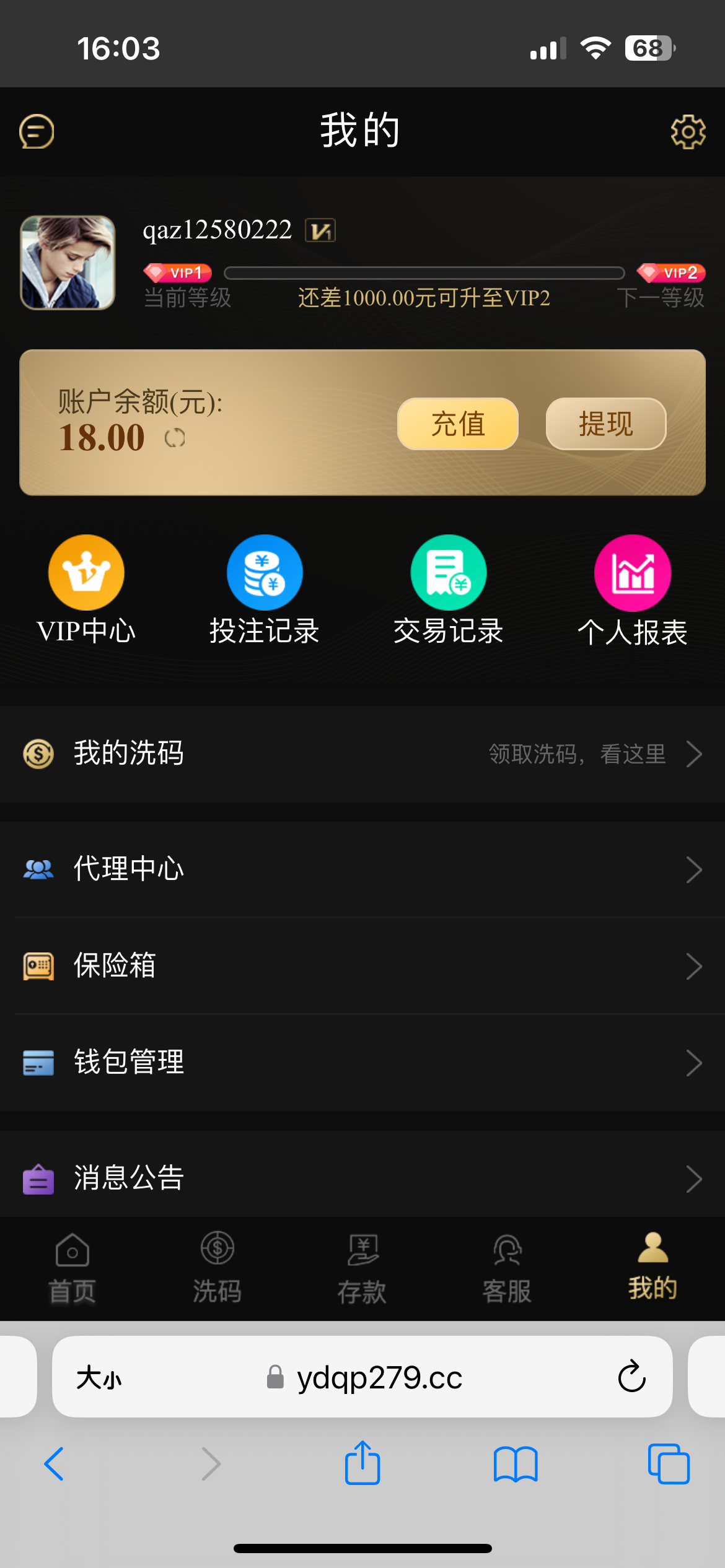Open the 我的洗码 row
Image resolution: width=725 pixels, height=1568 pixels.
coord(362,754)
